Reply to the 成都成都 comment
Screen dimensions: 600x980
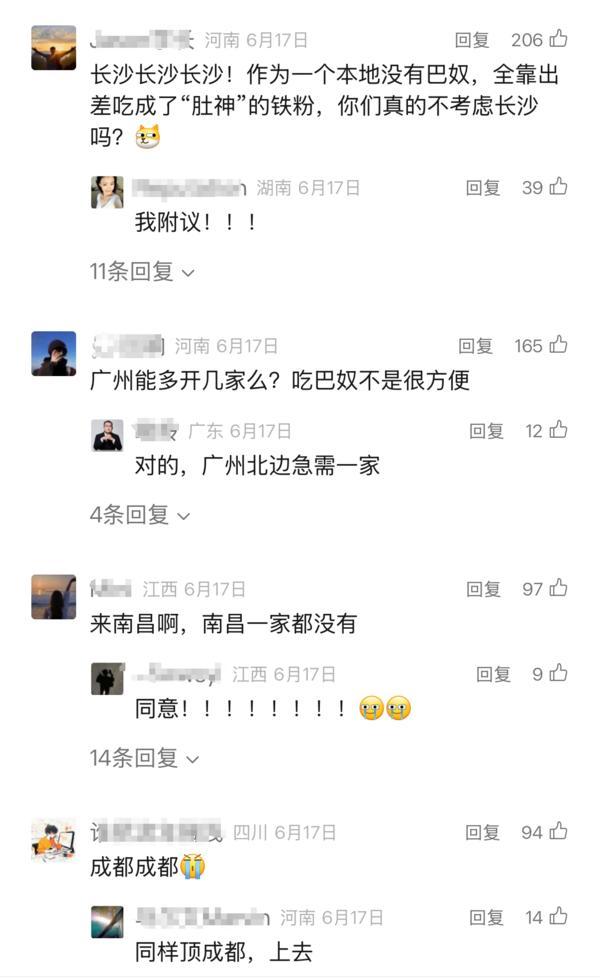click(482, 832)
